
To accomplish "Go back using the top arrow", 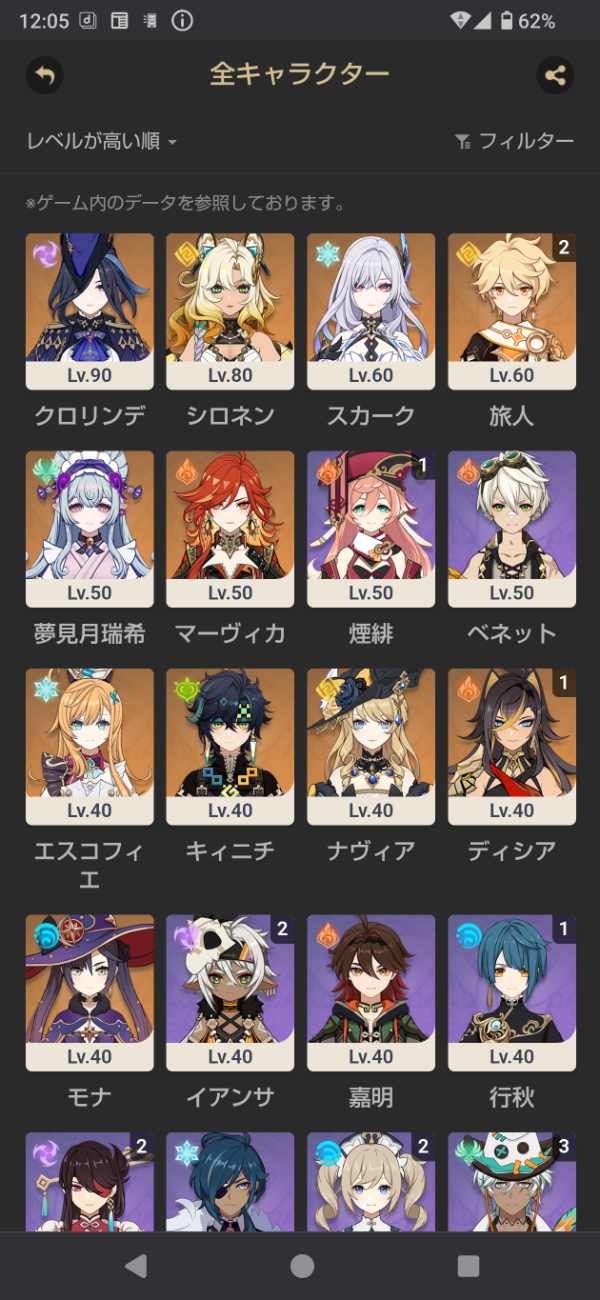I will coord(45,75).
